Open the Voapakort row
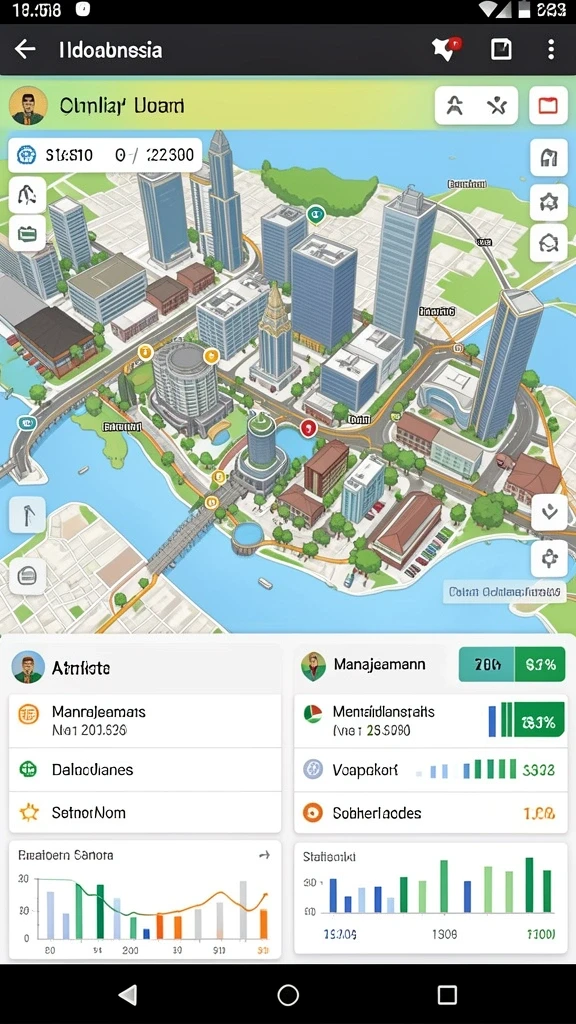The width and height of the screenshot is (576, 1024). click(x=430, y=770)
